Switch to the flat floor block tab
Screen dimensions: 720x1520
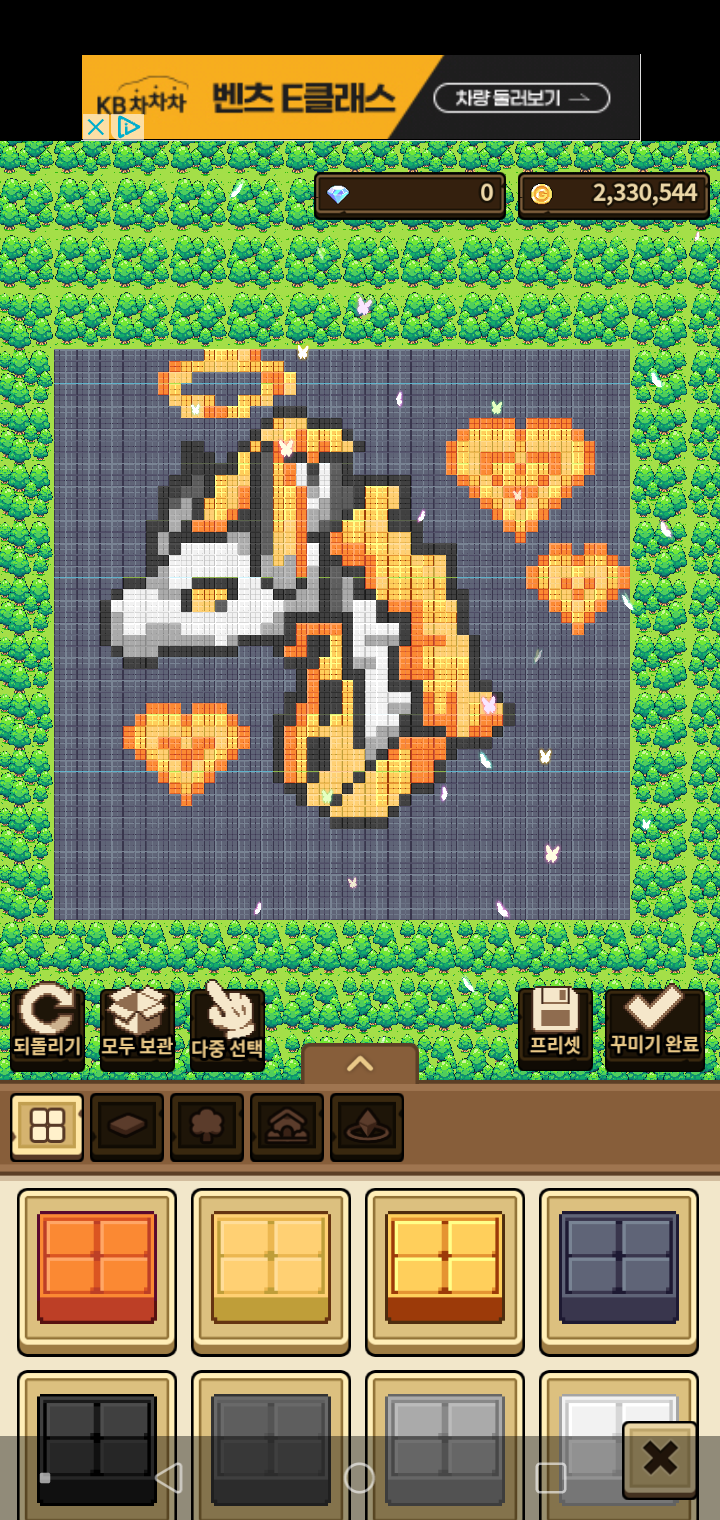pyautogui.click(x=127, y=1126)
